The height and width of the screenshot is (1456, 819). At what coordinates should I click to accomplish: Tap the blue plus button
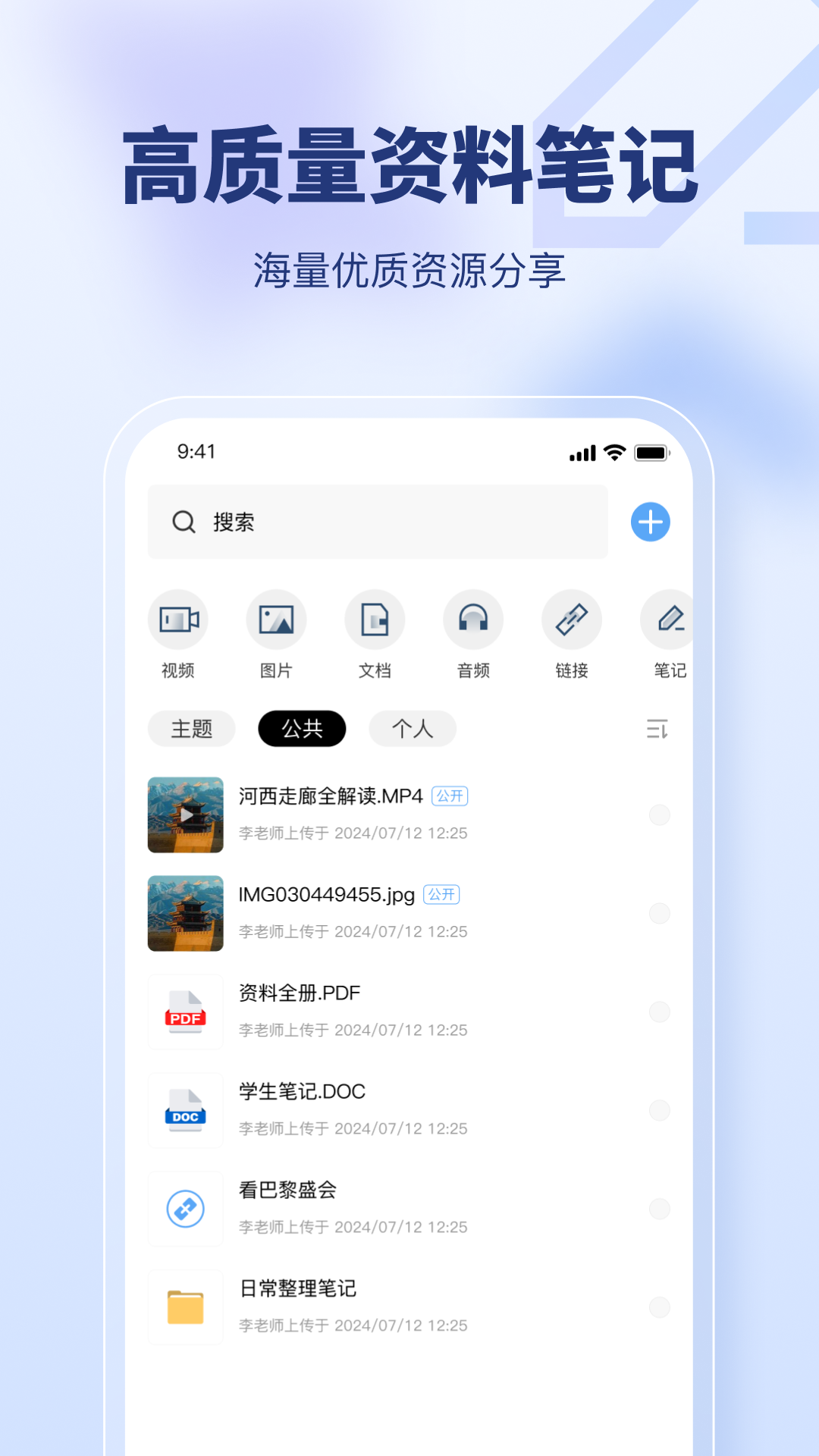[649, 522]
